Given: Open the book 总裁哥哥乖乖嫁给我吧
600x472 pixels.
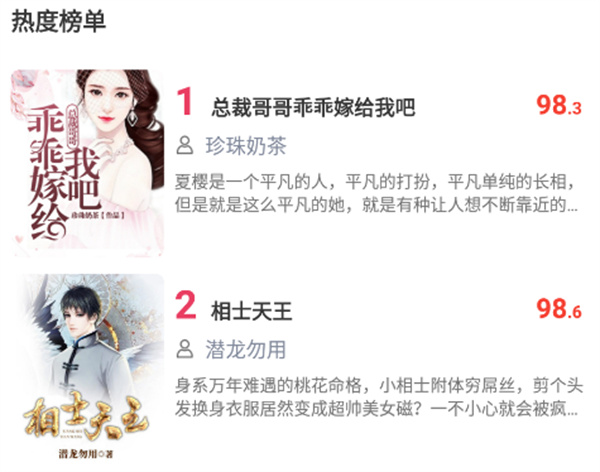Looking at the screenshot, I should (x=313, y=107).
